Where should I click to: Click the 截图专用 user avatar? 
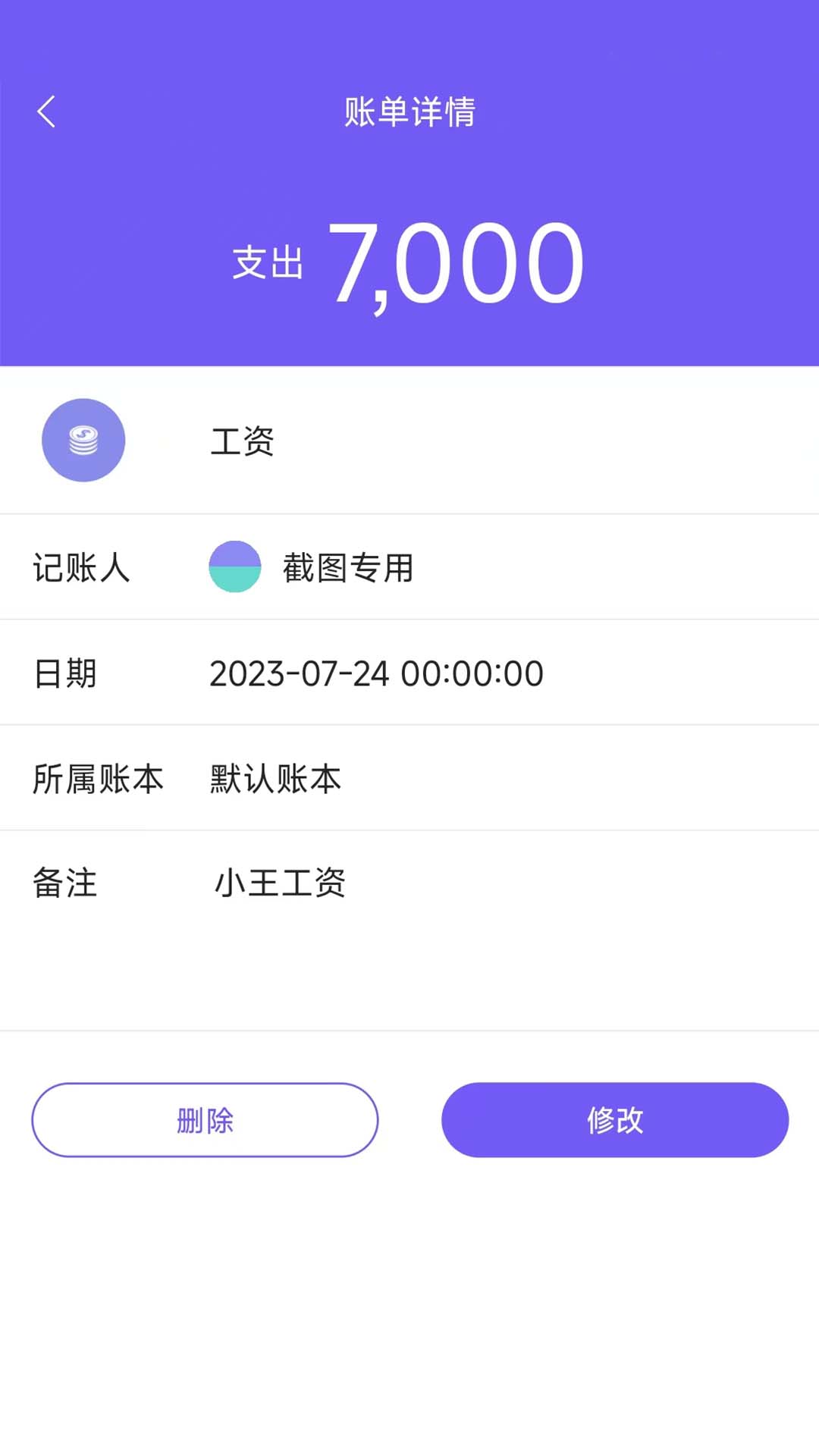(235, 566)
